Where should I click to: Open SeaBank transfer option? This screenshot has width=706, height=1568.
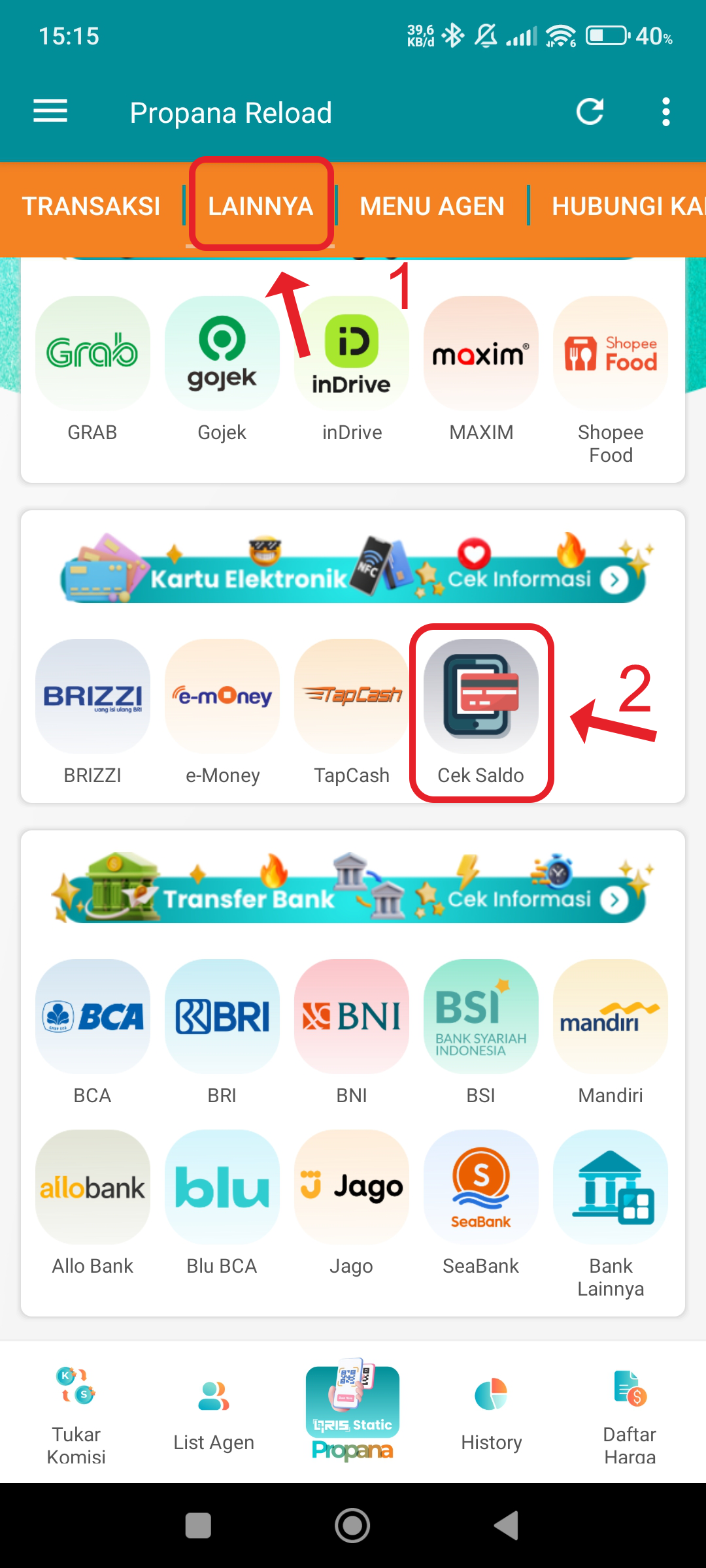(481, 1203)
